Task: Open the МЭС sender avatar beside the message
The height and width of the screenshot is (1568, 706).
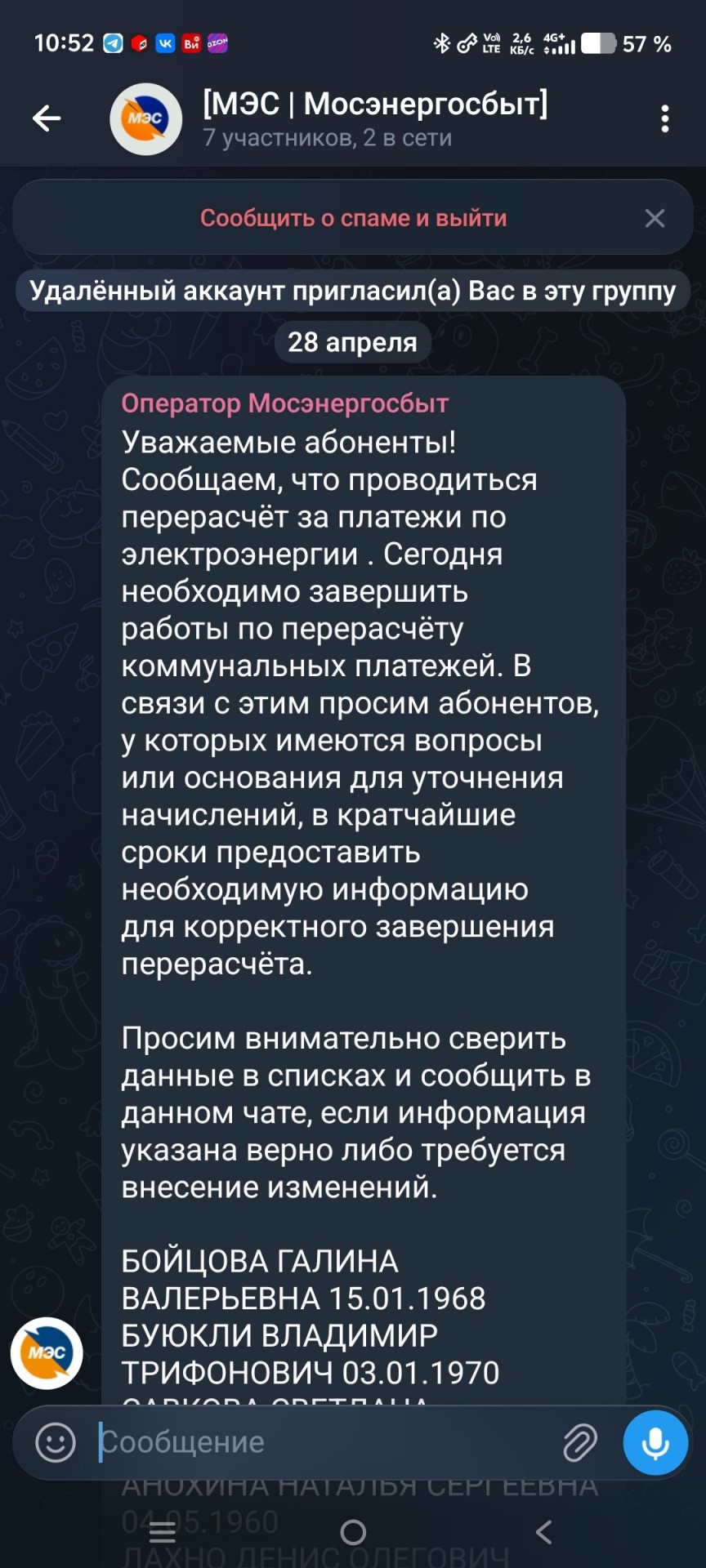Action: (x=47, y=1353)
